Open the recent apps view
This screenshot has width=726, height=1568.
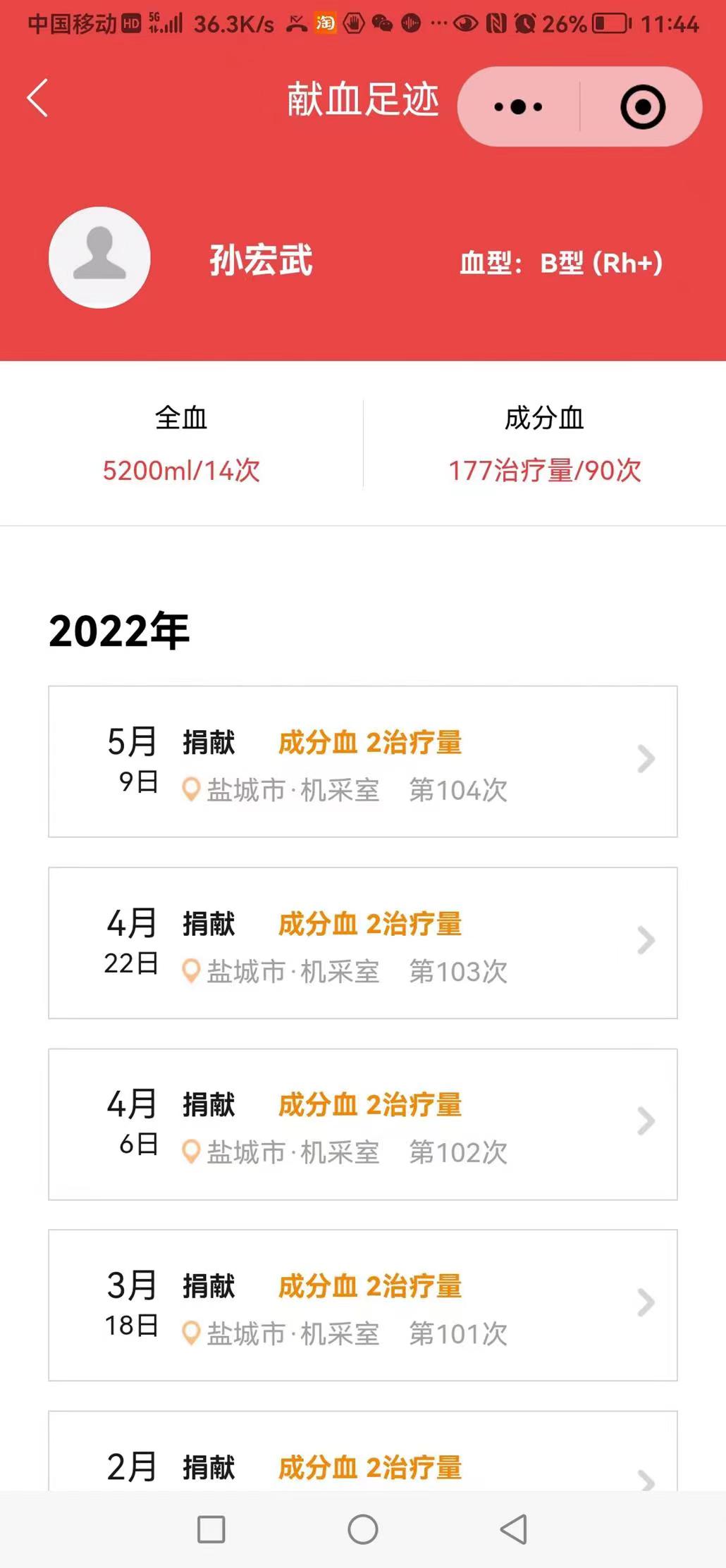pyautogui.click(x=211, y=1529)
